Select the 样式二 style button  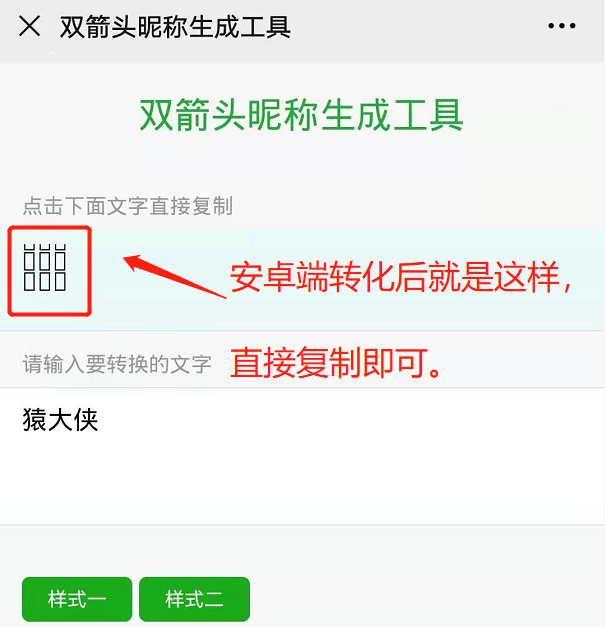194,599
